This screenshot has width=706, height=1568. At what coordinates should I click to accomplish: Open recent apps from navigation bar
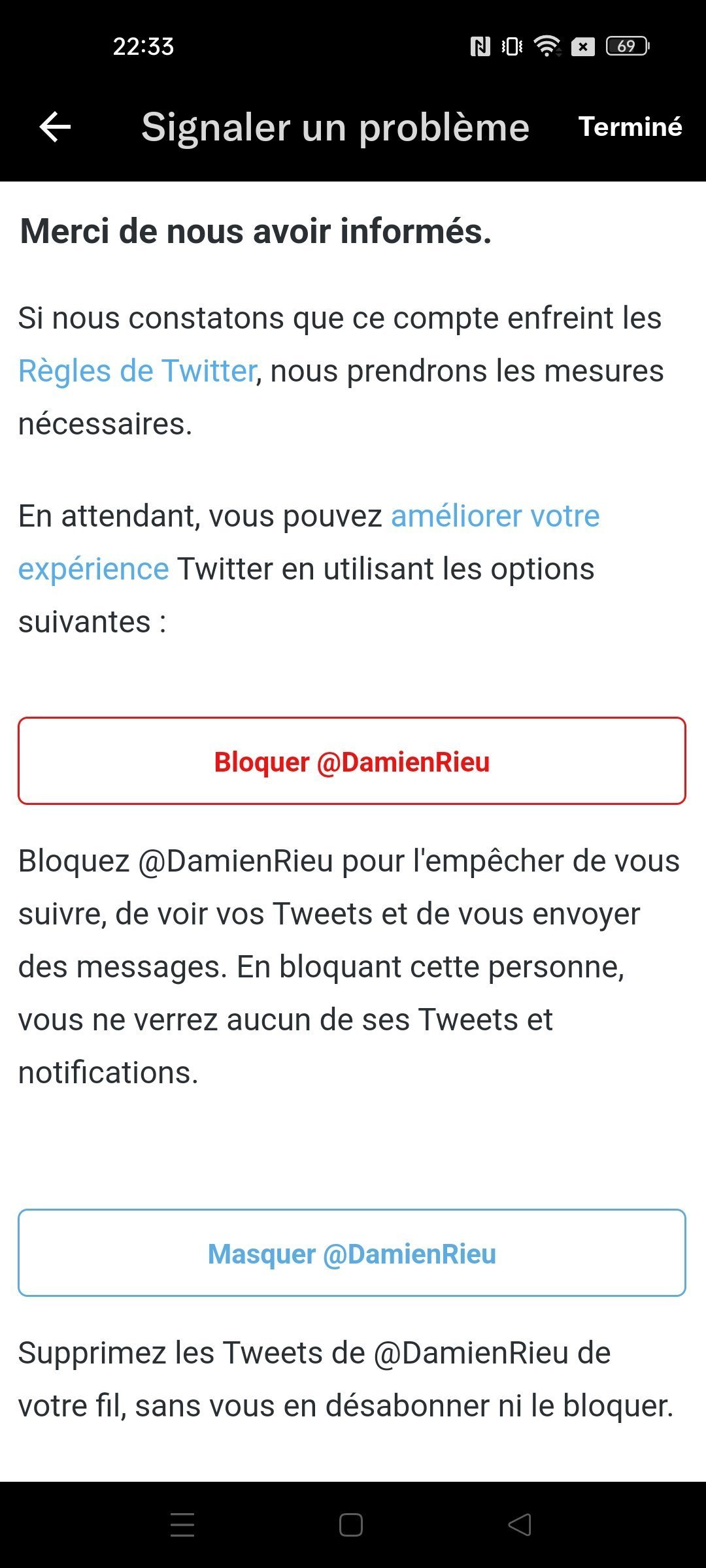[x=182, y=1525]
